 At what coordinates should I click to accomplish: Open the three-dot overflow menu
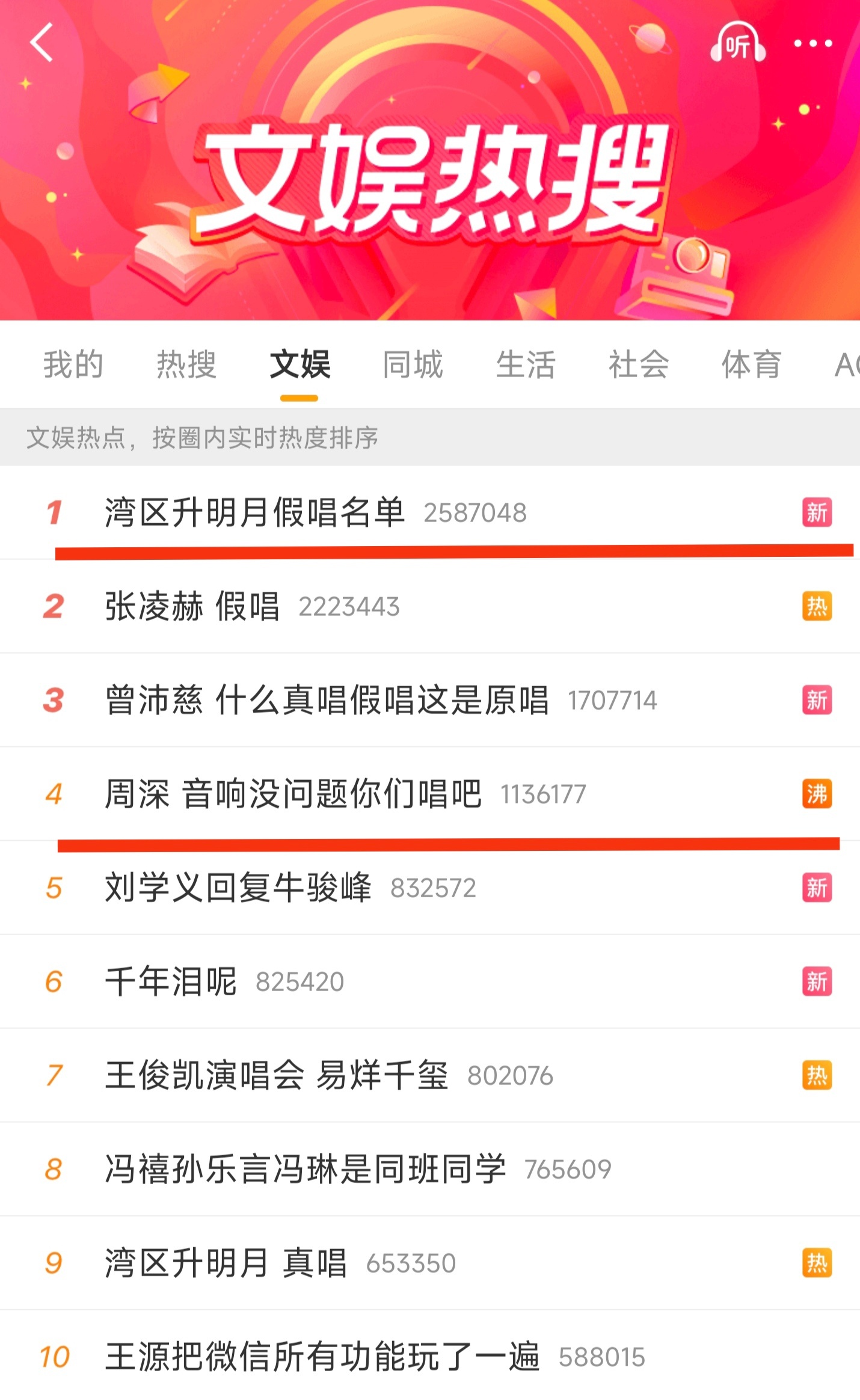pyautogui.click(x=813, y=43)
